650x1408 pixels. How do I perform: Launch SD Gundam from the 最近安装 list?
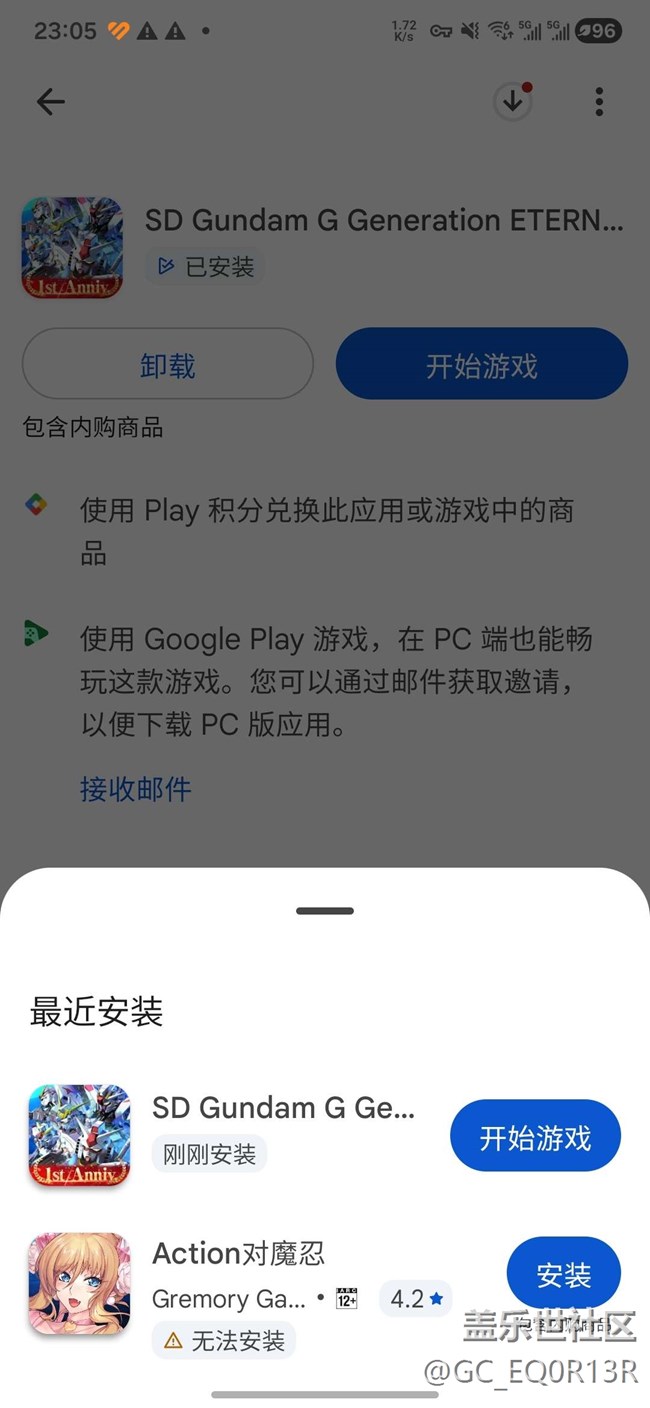535,1137
